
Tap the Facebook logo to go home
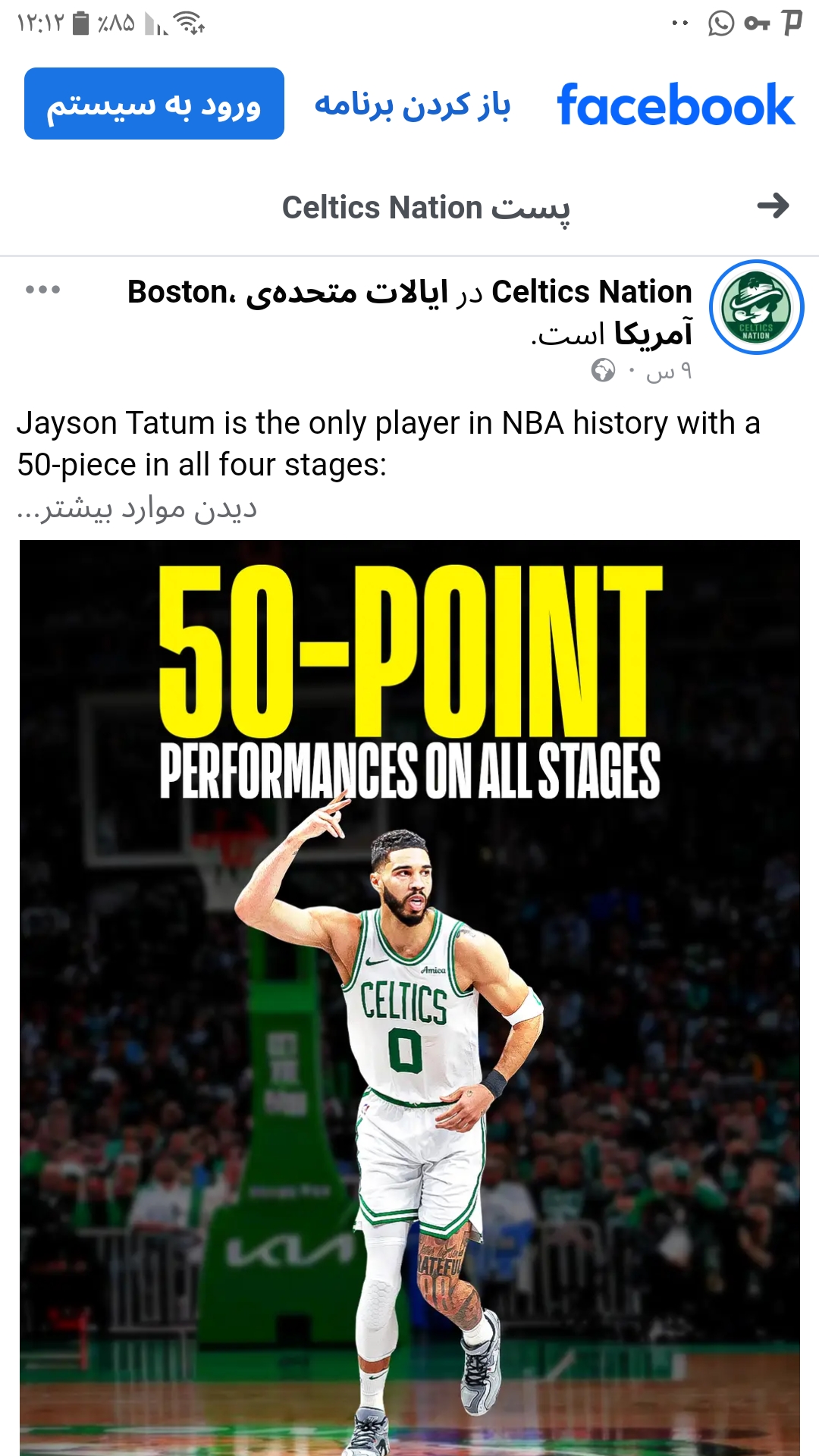point(676,105)
